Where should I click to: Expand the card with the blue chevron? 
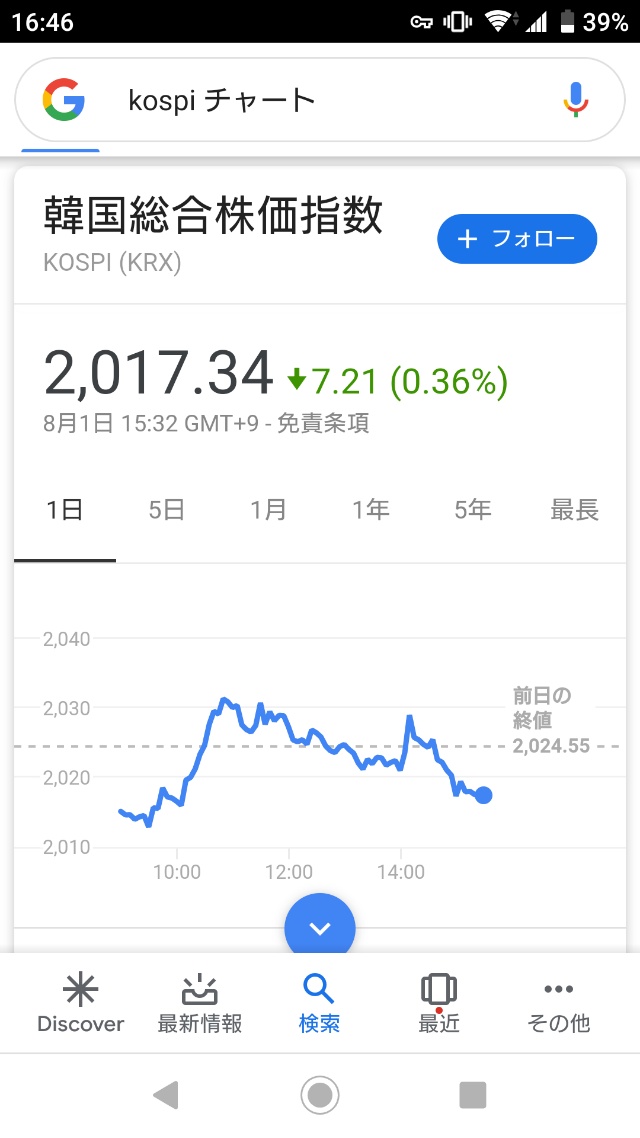(x=320, y=928)
